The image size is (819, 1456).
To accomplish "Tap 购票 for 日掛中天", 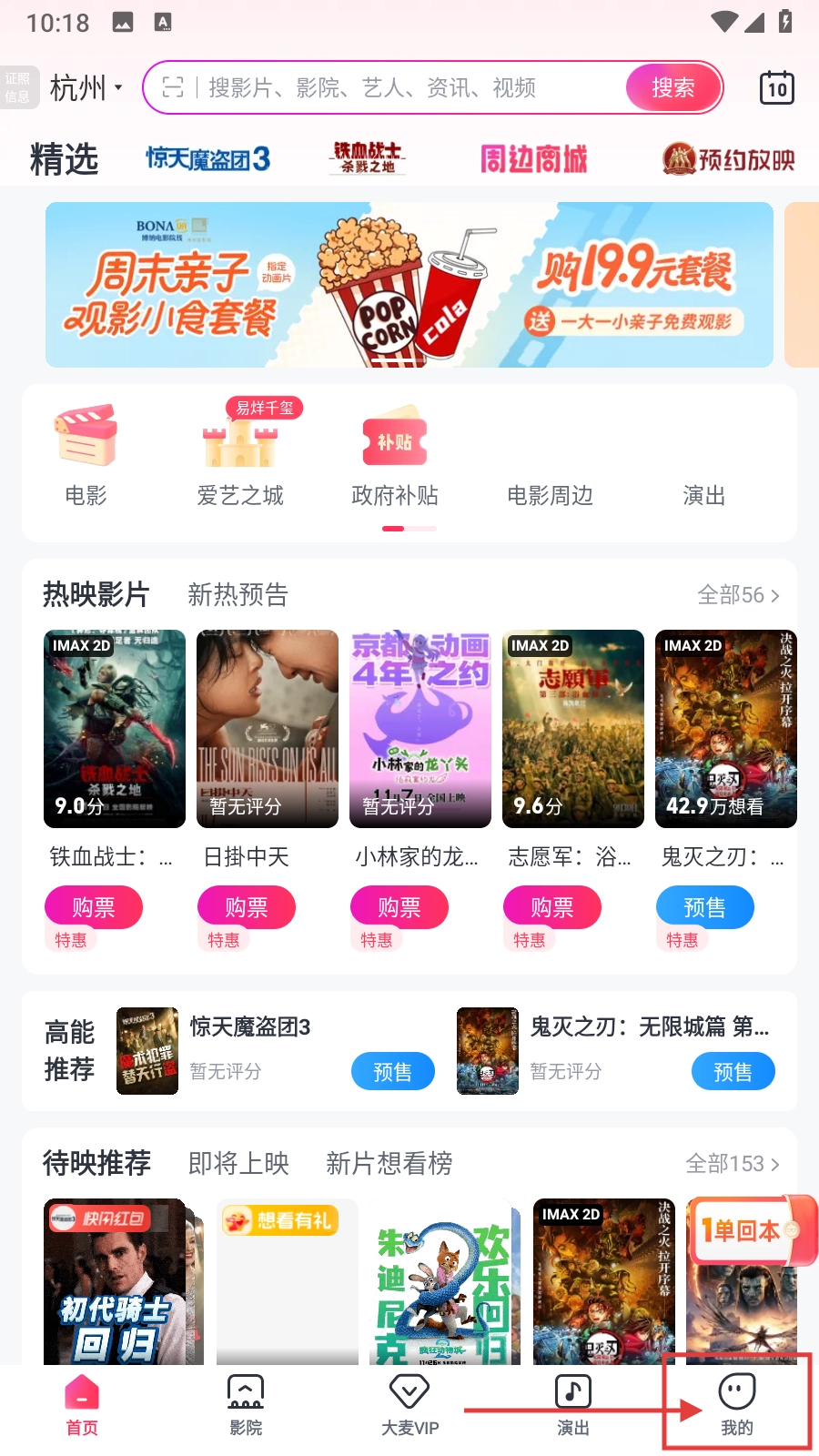I will (247, 907).
